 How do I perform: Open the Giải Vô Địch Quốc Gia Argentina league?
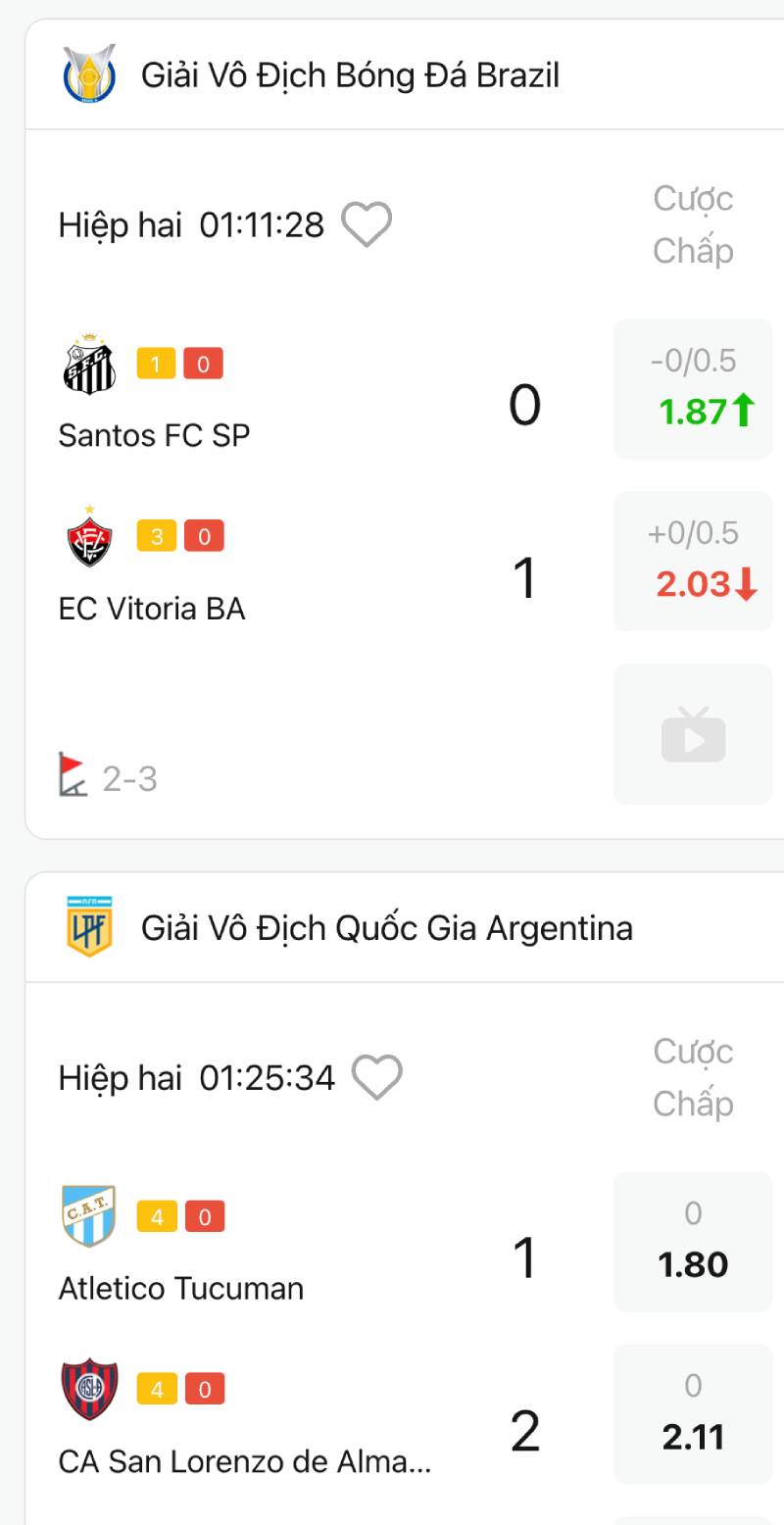pyautogui.click(x=386, y=928)
